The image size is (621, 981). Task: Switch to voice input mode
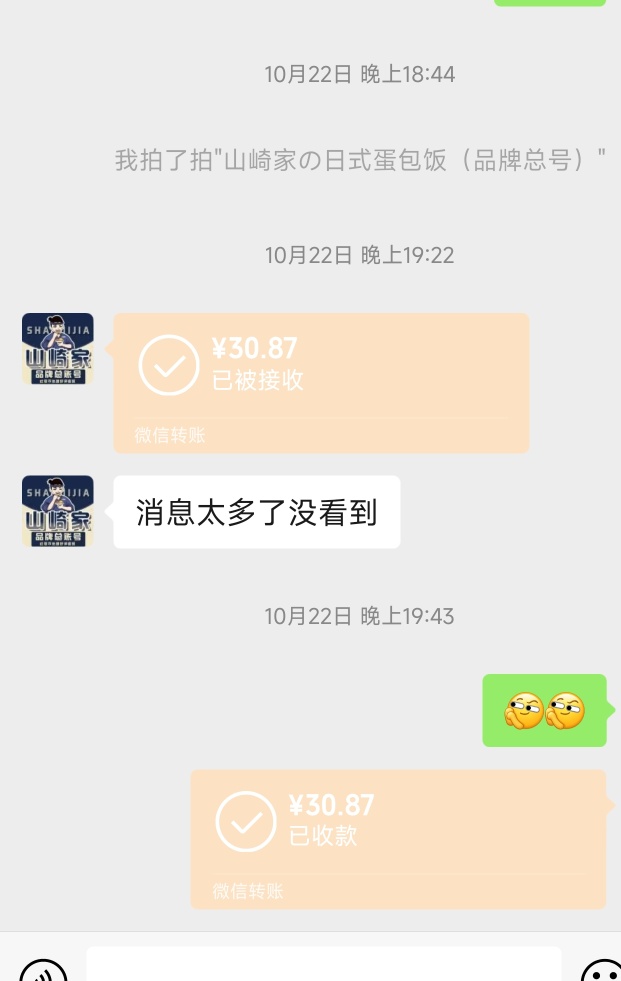pos(43,972)
